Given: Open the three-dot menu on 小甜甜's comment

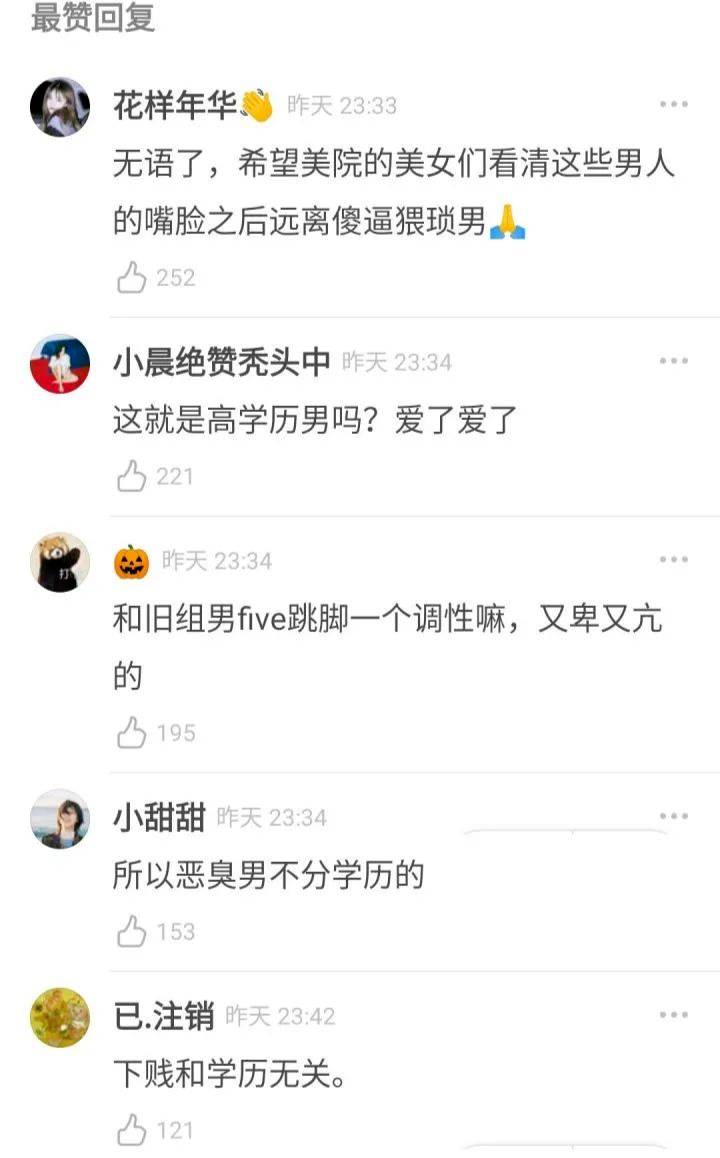Looking at the screenshot, I should [673, 817].
